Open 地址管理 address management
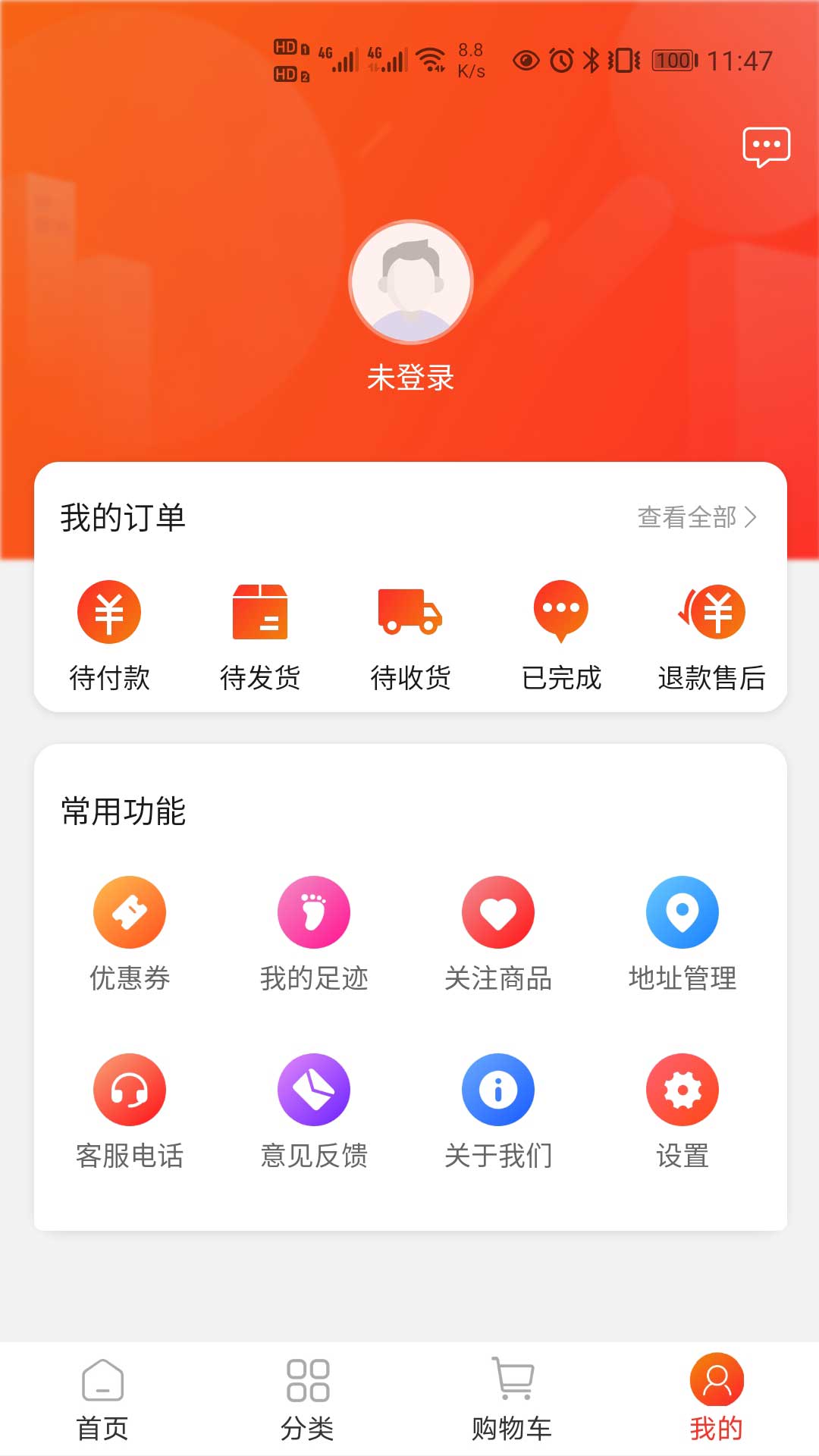Screen dimensions: 819x1456 click(x=682, y=933)
